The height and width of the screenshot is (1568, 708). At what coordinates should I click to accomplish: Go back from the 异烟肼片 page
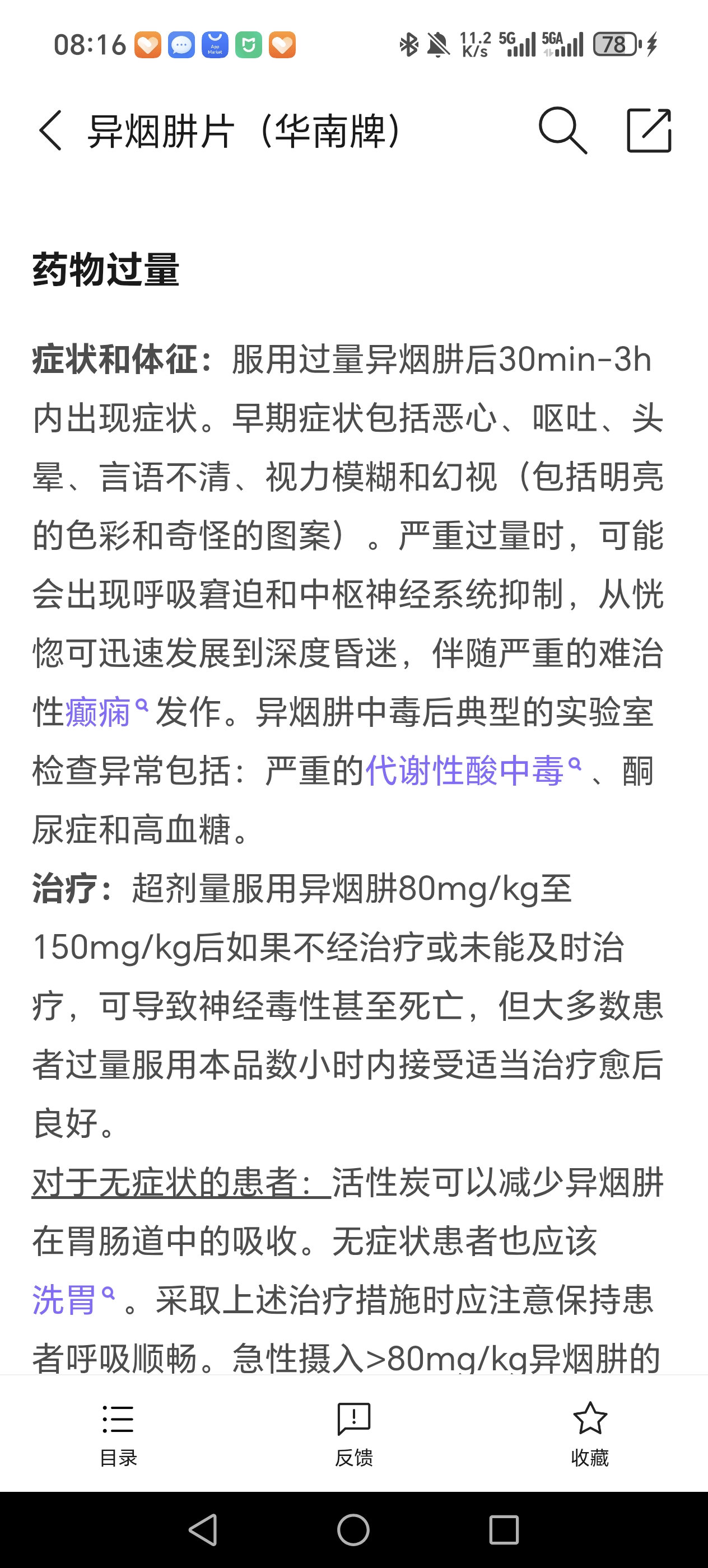(50, 130)
